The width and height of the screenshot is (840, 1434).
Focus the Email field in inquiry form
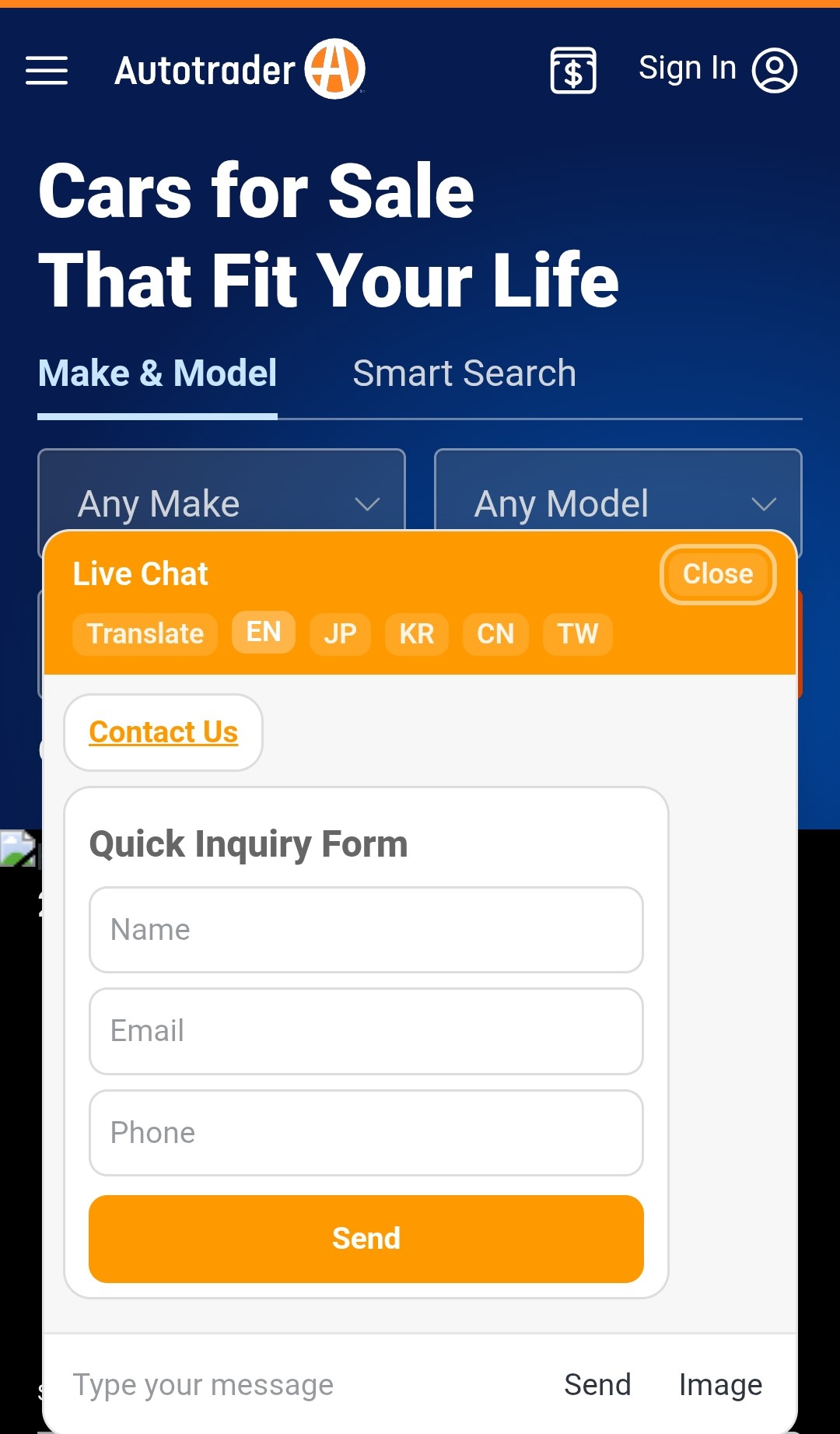pos(366,1031)
